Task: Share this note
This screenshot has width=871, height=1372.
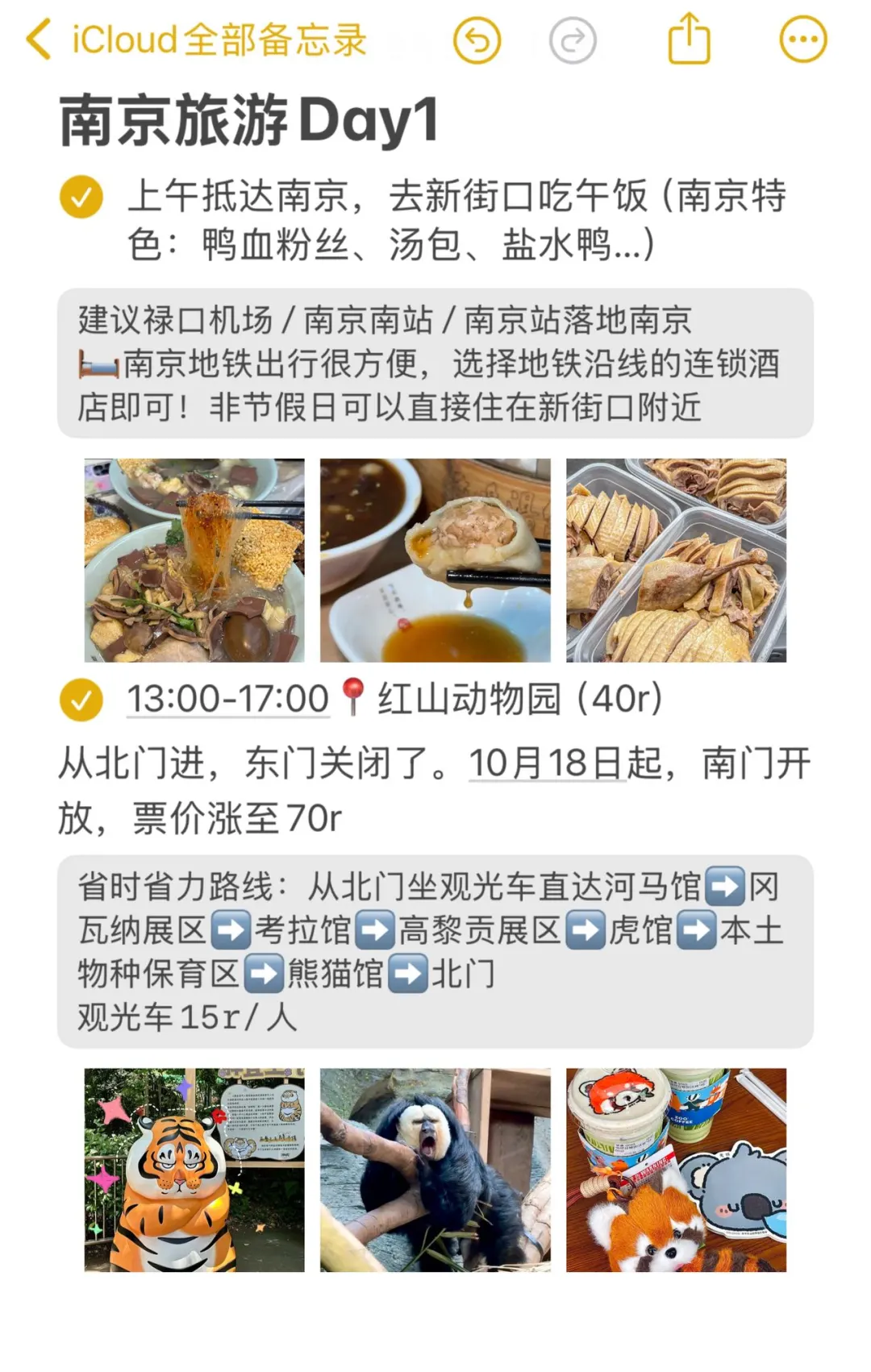Action: click(689, 39)
